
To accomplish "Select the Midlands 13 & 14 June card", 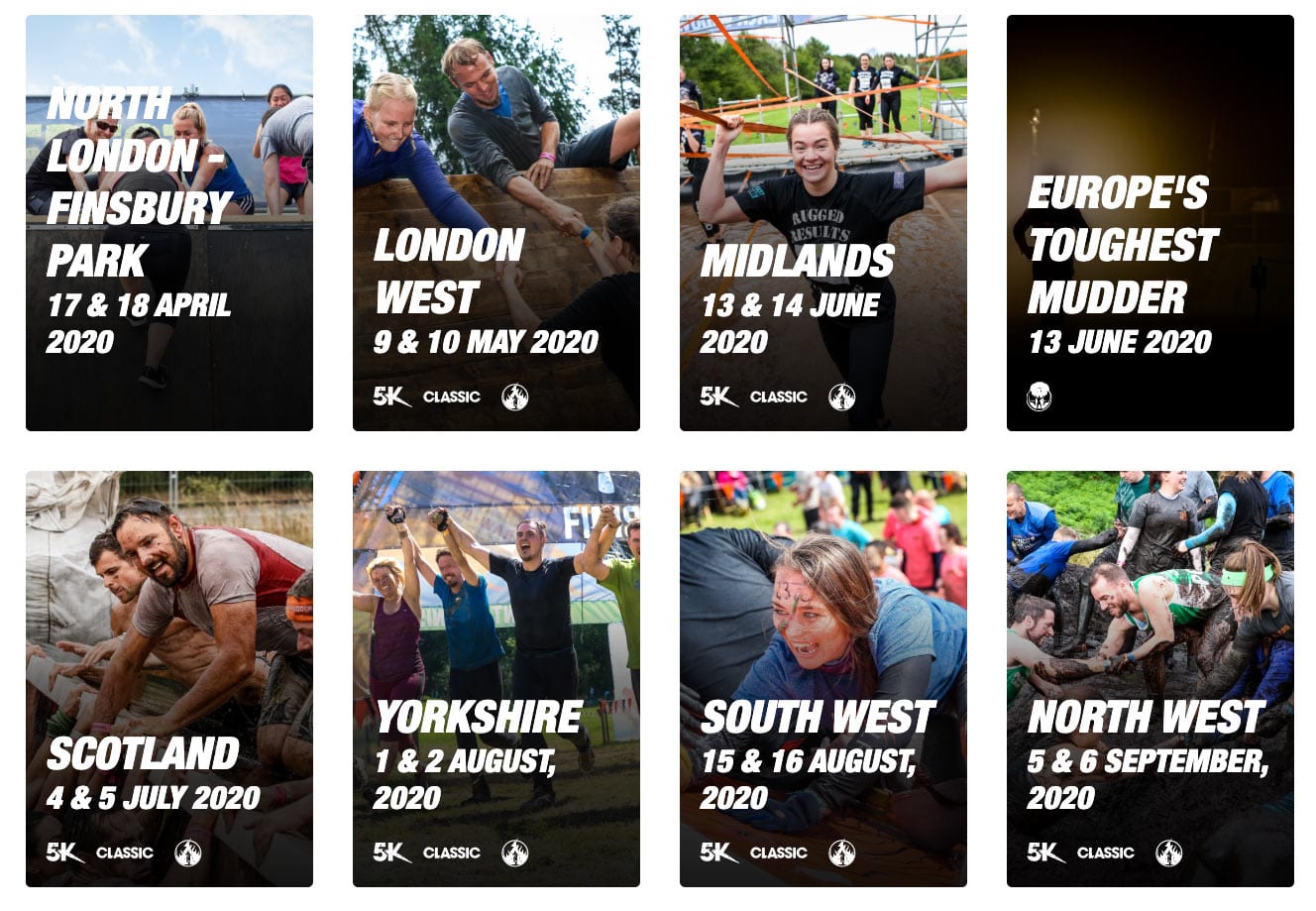I will pyautogui.click(x=822, y=223).
